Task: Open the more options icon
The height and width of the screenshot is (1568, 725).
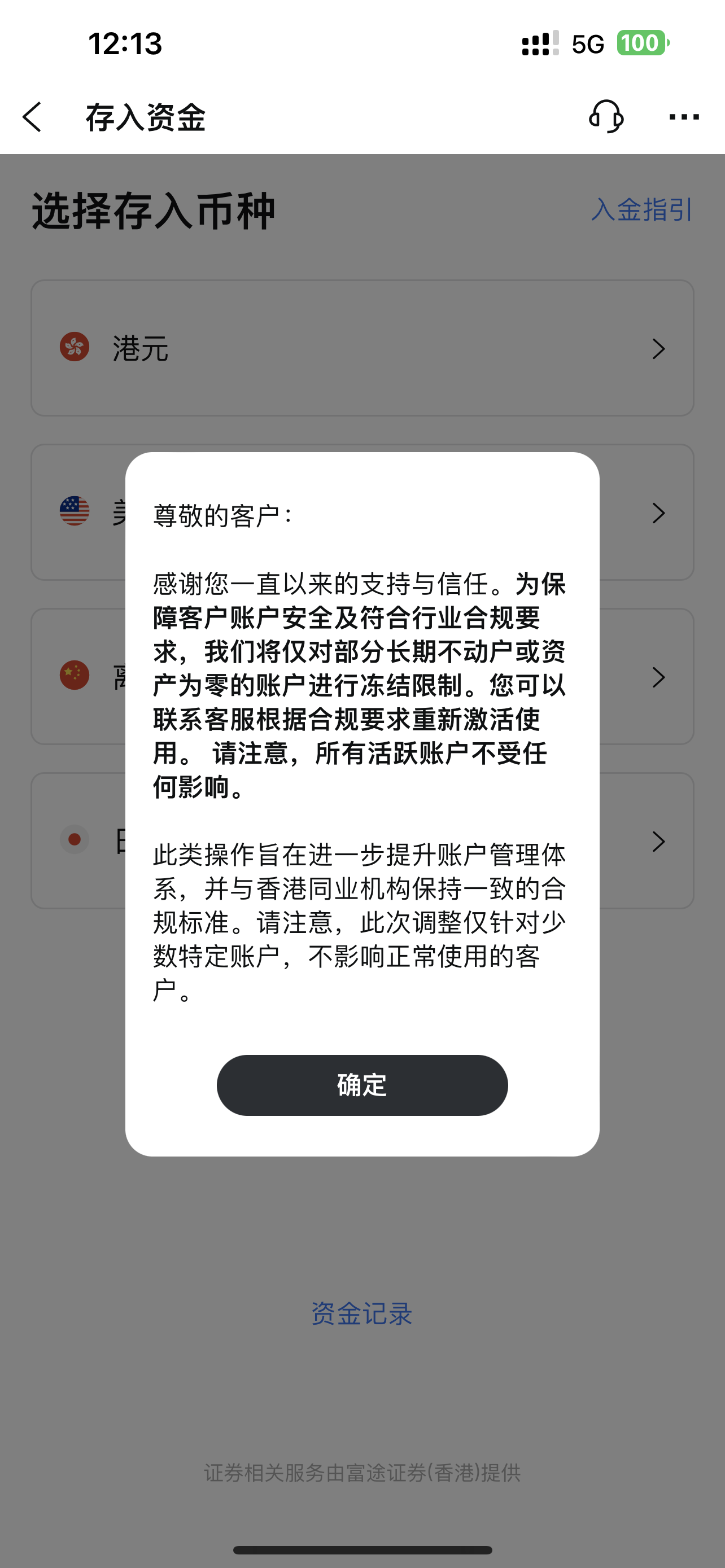Action: click(x=683, y=117)
